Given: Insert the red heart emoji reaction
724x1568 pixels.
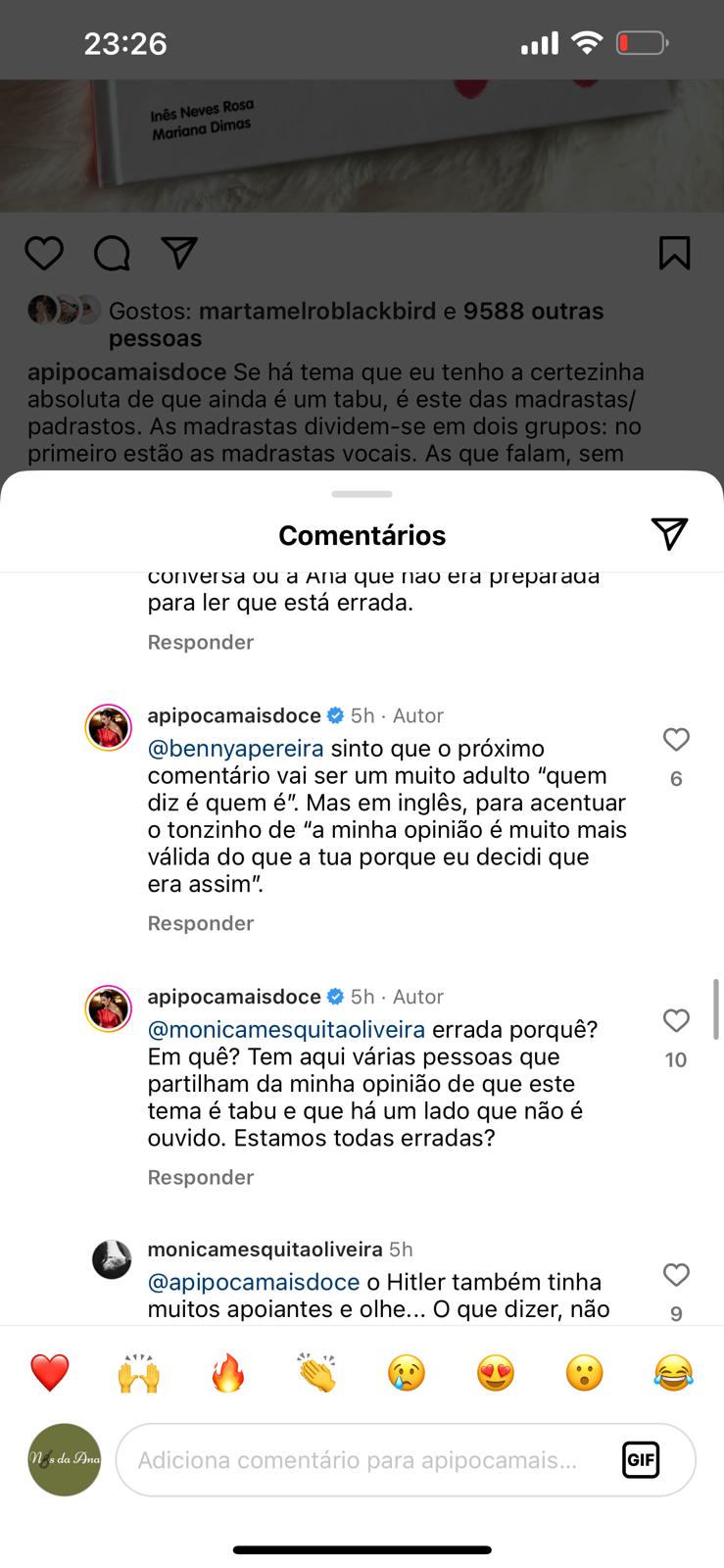Looking at the screenshot, I should (50, 1373).
